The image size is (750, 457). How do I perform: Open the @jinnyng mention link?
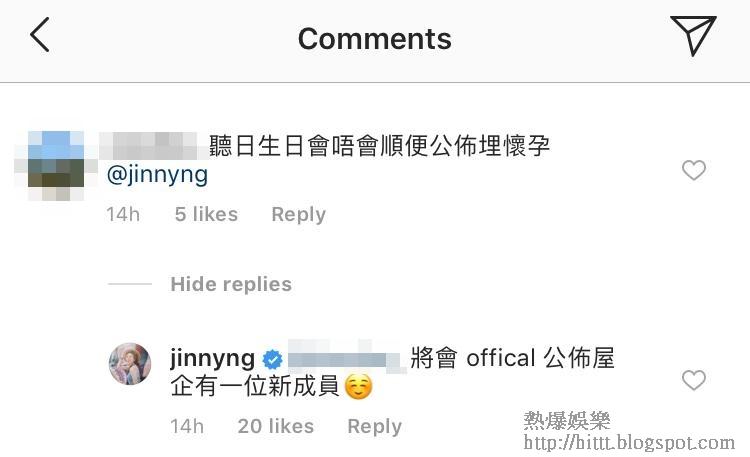[157, 174]
